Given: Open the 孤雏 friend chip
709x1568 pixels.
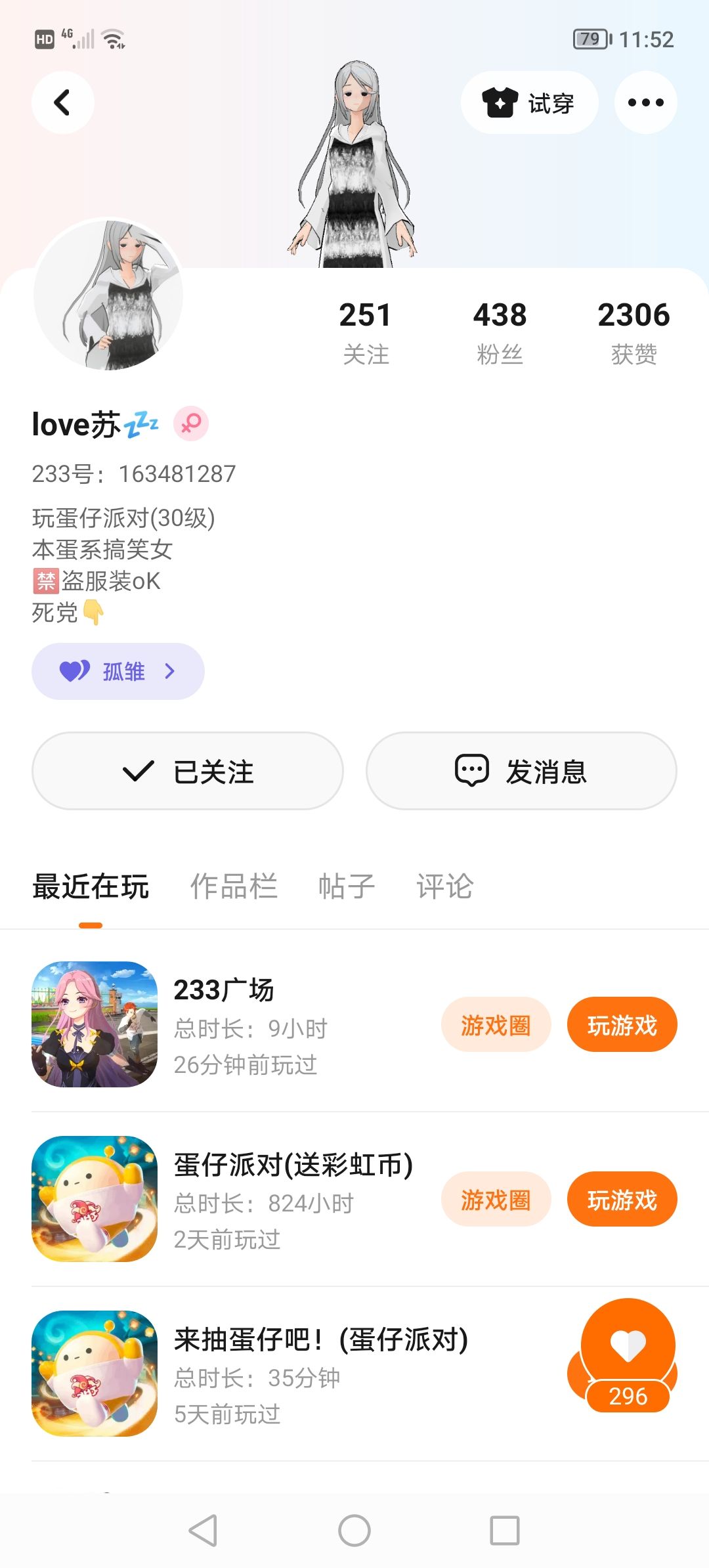Looking at the screenshot, I should pos(118,671).
